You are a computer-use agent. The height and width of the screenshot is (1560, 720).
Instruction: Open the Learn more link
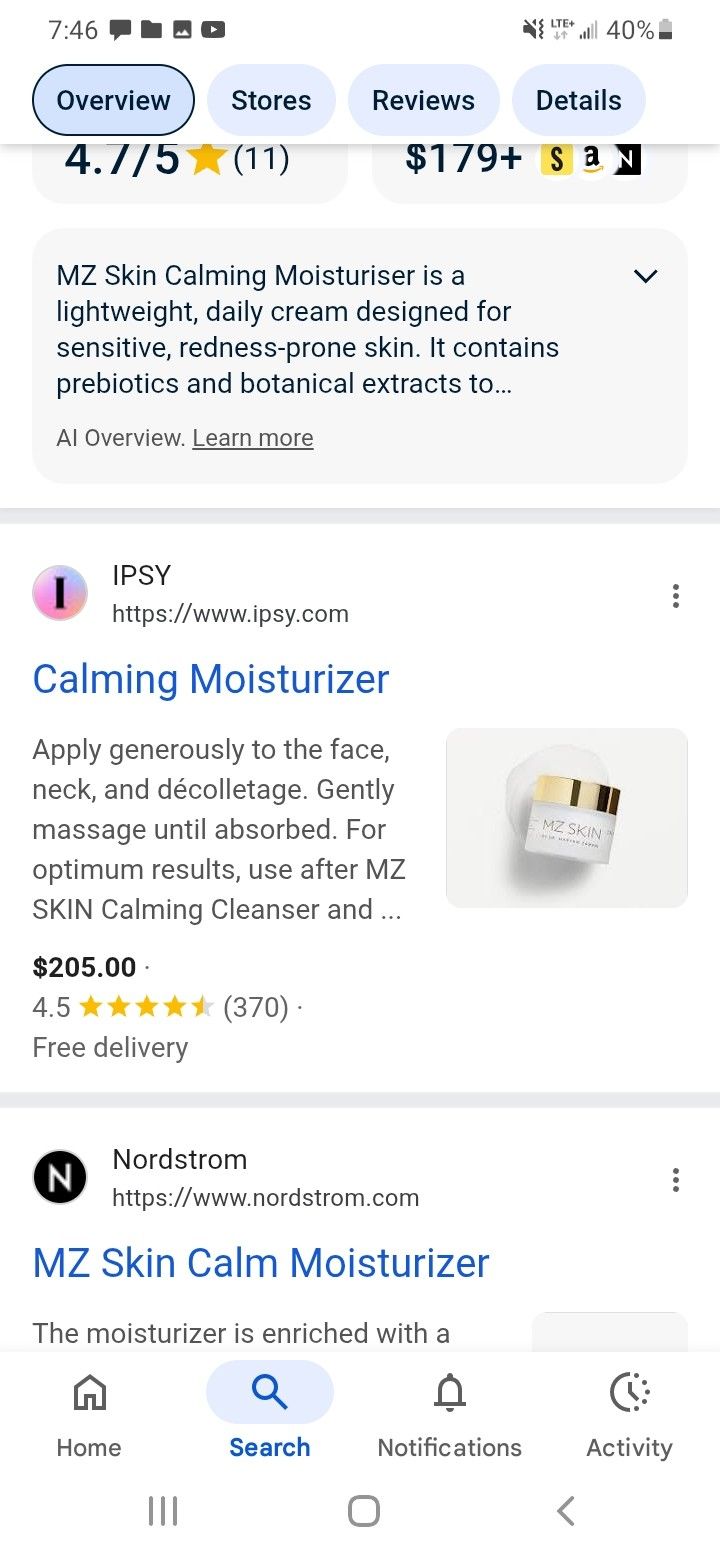(253, 438)
